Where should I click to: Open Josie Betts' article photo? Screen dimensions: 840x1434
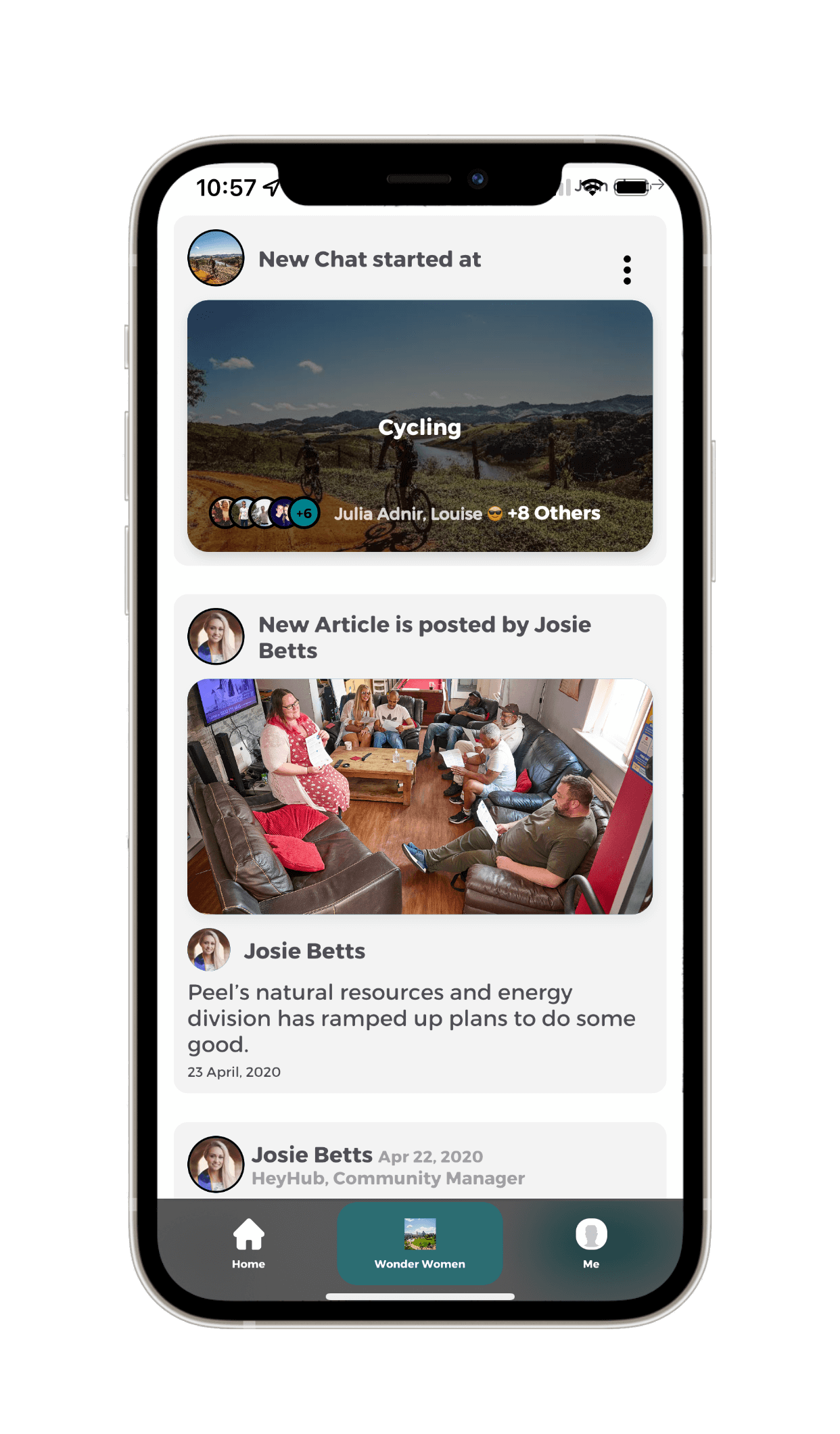tap(419, 796)
